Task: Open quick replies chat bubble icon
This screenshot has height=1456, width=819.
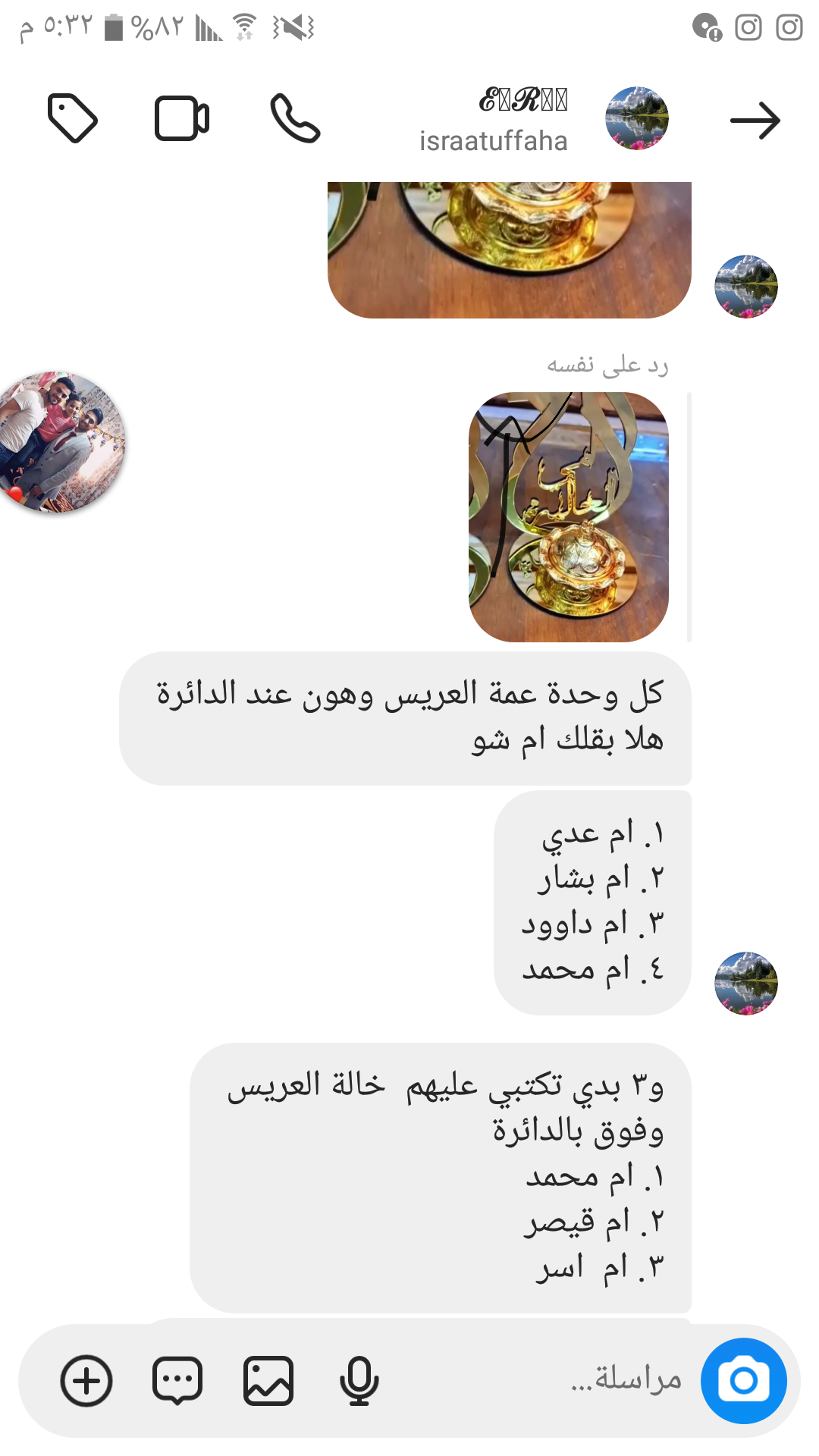Action: pos(177,1380)
